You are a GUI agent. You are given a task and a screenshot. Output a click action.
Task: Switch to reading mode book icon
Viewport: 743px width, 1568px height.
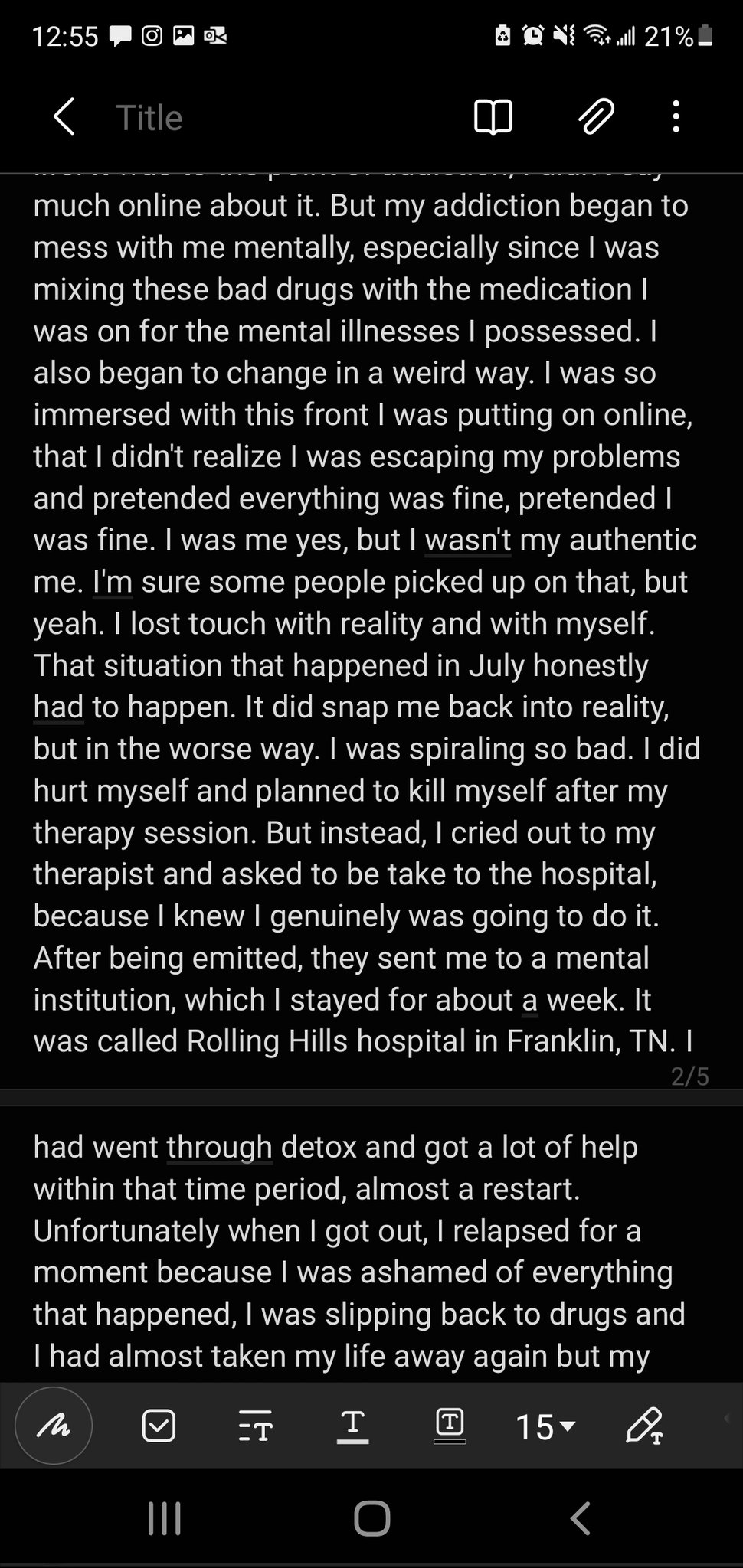click(493, 117)
